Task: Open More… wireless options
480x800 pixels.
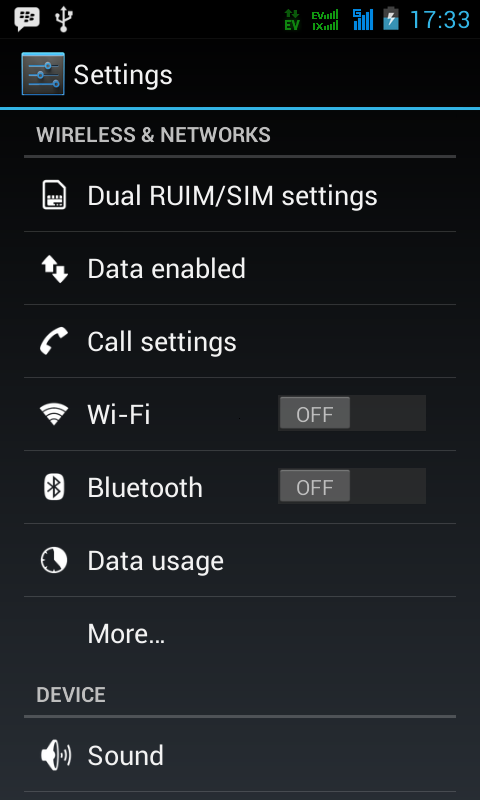Action: pyautogui.click(x=240, y=633)
